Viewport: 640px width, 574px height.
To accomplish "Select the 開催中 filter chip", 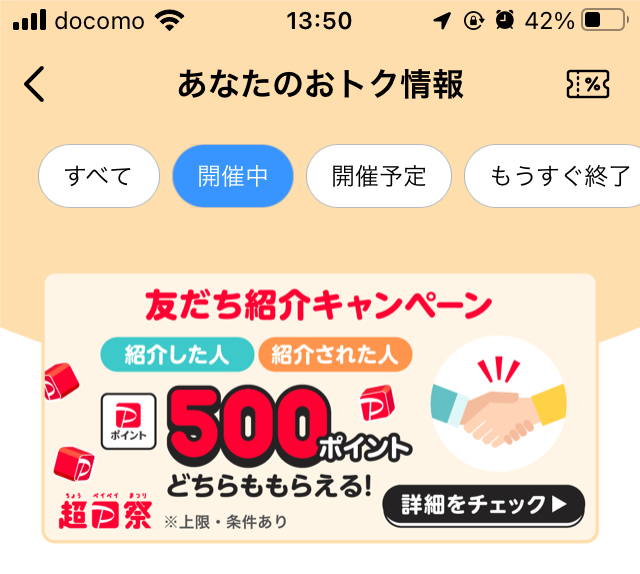I will (x=232, y=176).
